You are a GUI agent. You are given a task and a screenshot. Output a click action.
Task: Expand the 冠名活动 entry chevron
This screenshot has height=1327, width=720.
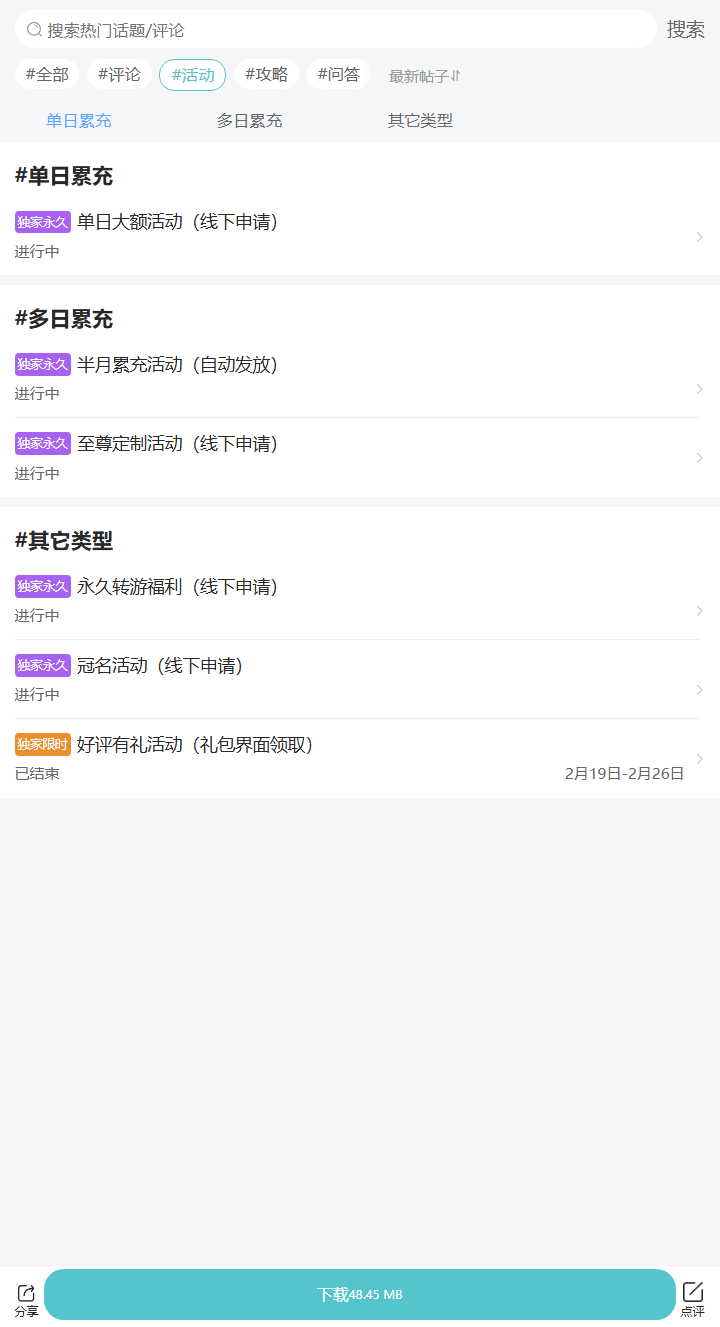point(700,690)
